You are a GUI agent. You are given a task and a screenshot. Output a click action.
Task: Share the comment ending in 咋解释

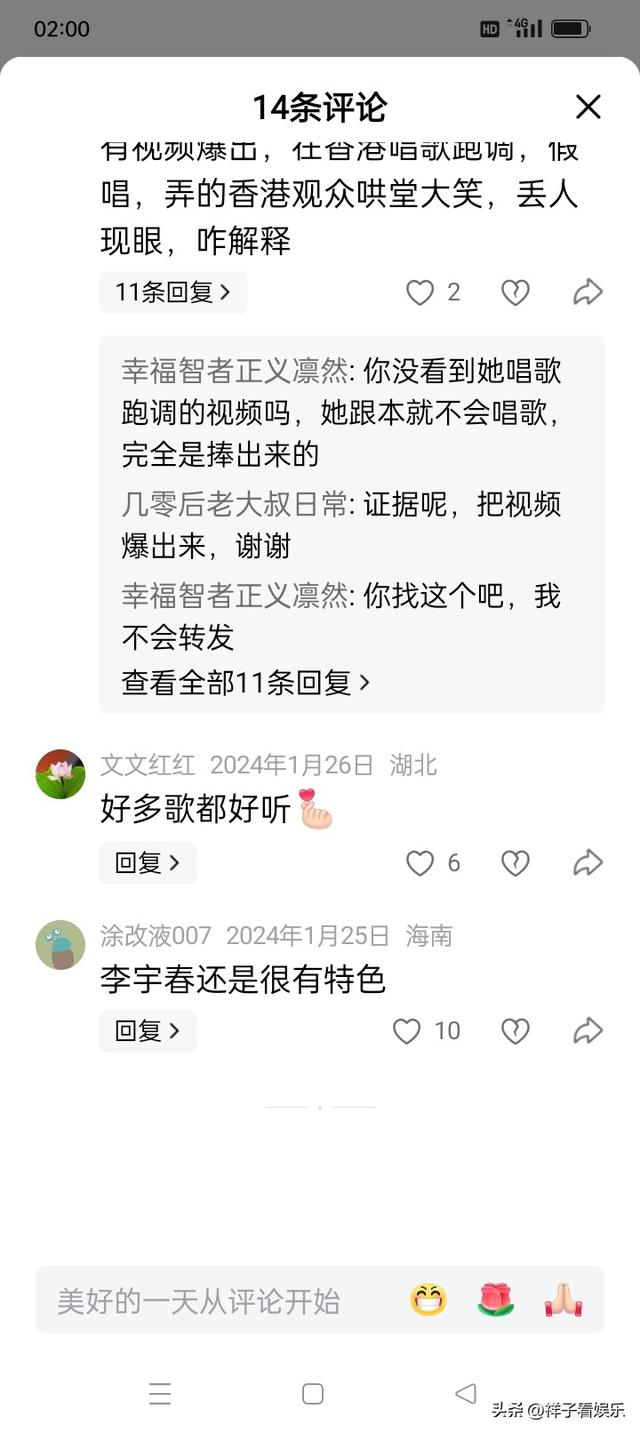pos(588,292)
